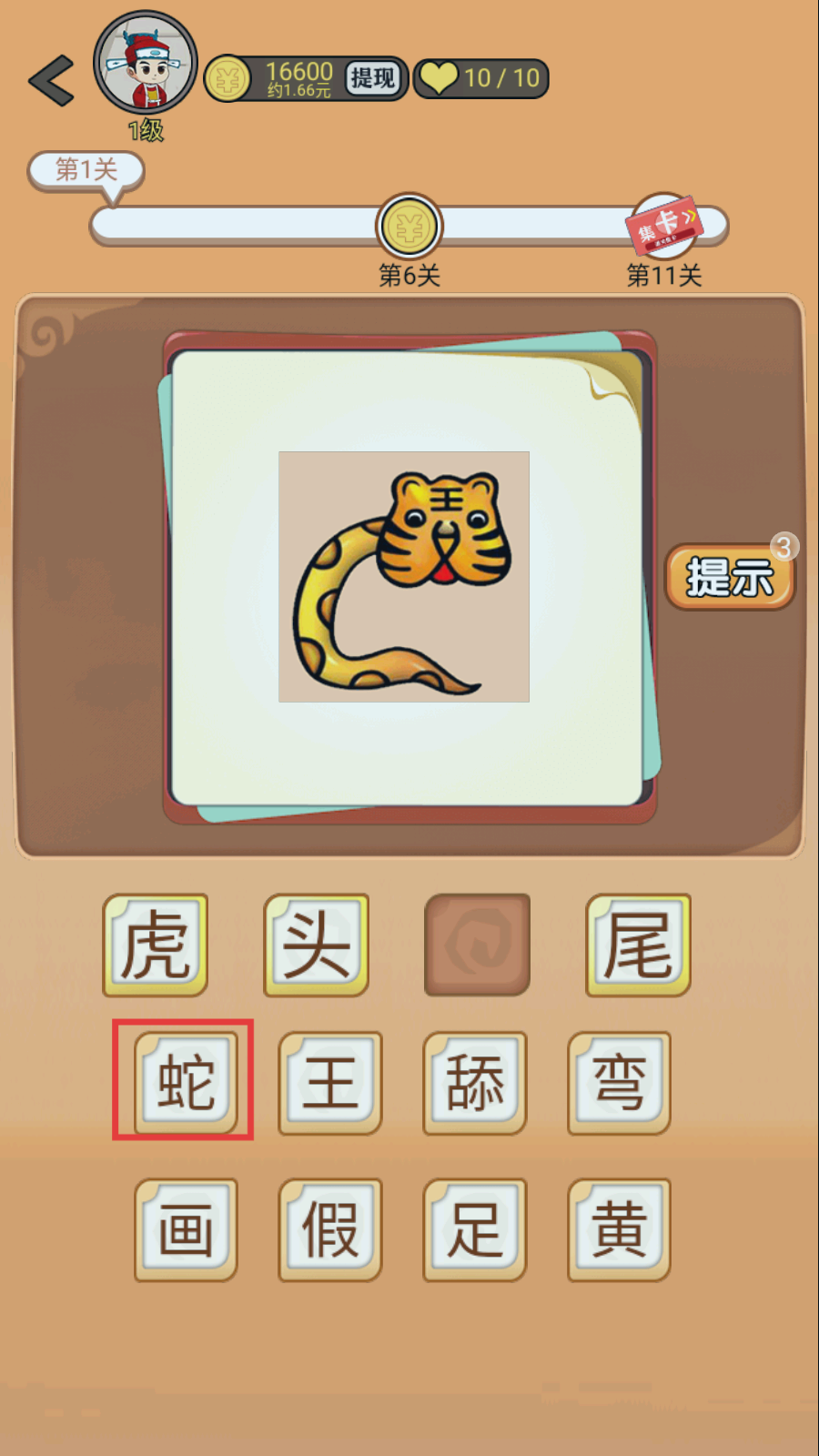
Task: Open the 集卡 card collection badge
Action: (x=664, y=225)
